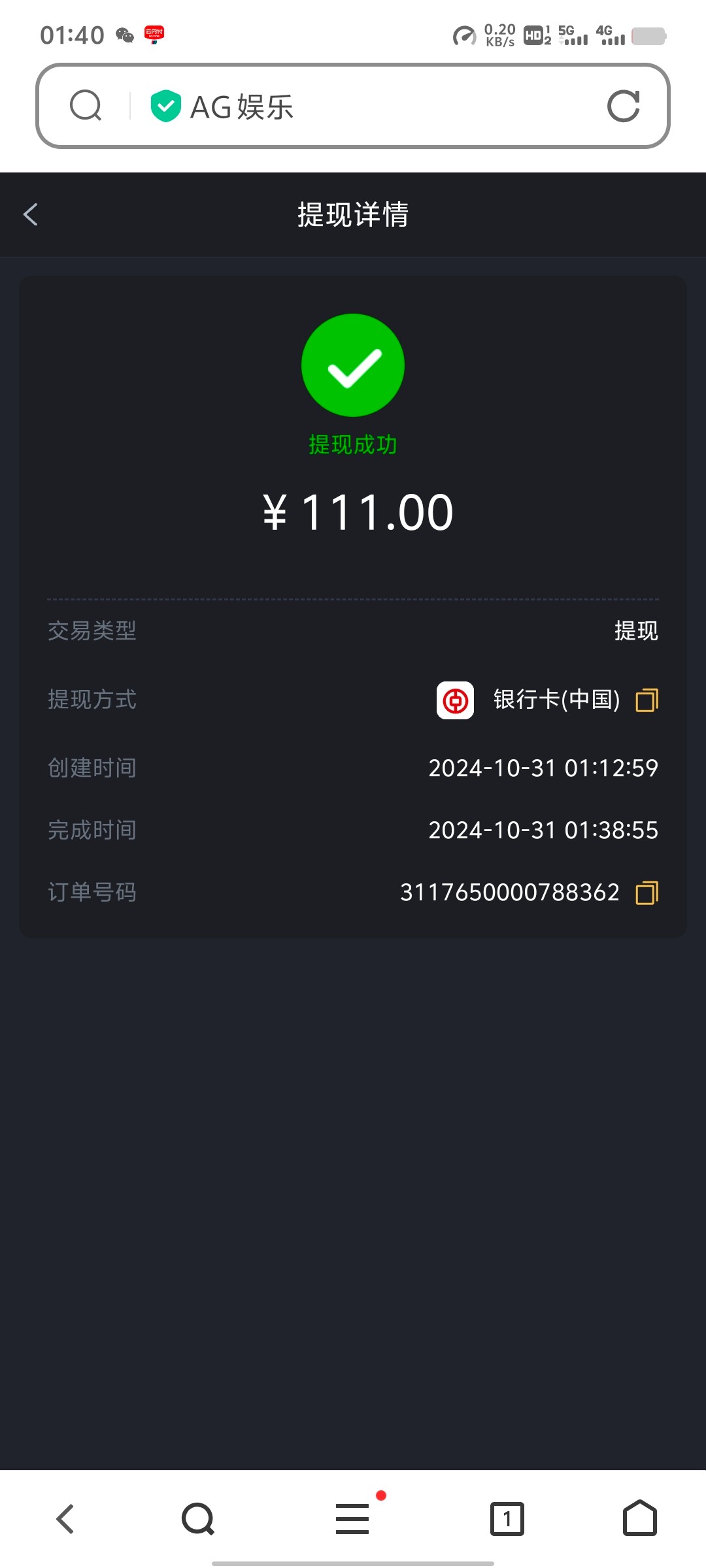Tap the browser's bottom back arrow

click(x=65, y=1518)
